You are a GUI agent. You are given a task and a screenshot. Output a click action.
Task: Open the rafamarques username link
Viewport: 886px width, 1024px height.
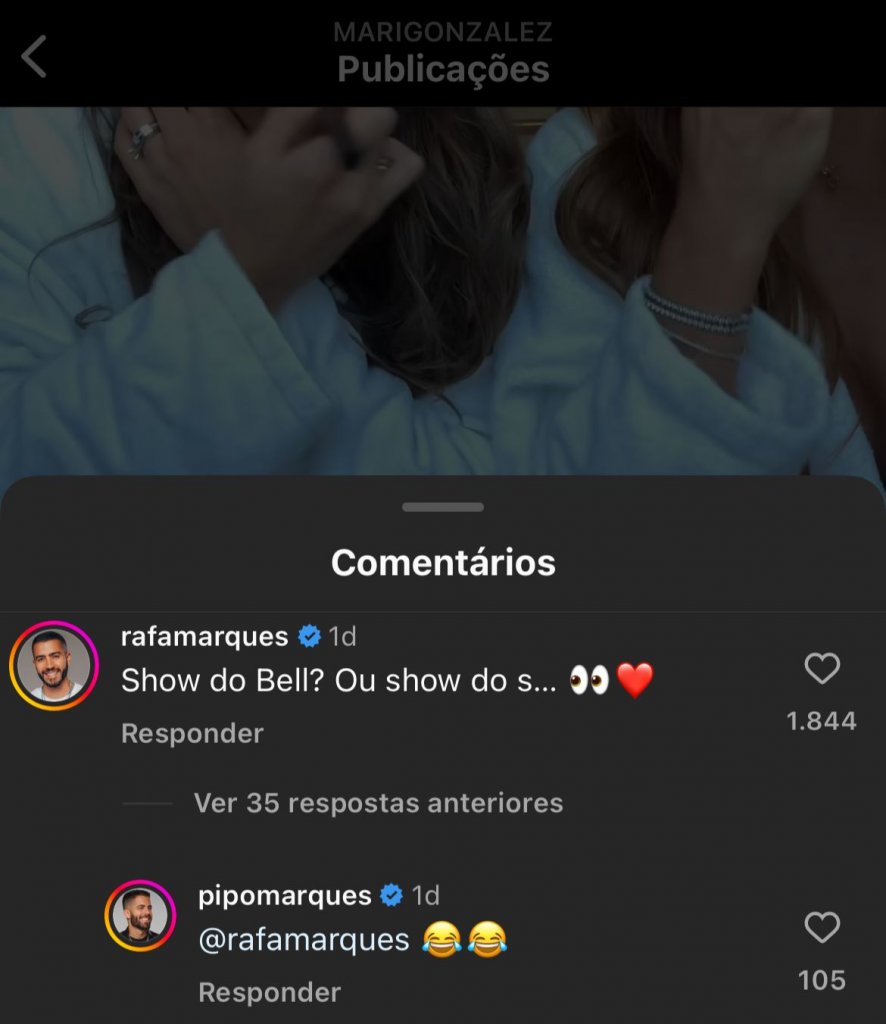pos(204,636)
